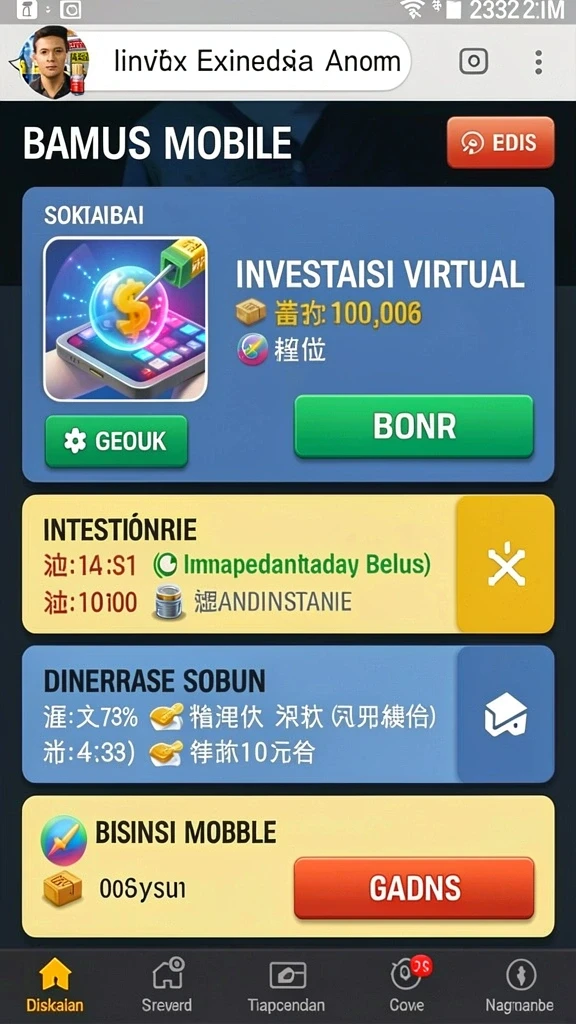The height and width of the screenshot is (1024, 576).
Task: Tap the red GADNS button
Action: click(414, 888)
